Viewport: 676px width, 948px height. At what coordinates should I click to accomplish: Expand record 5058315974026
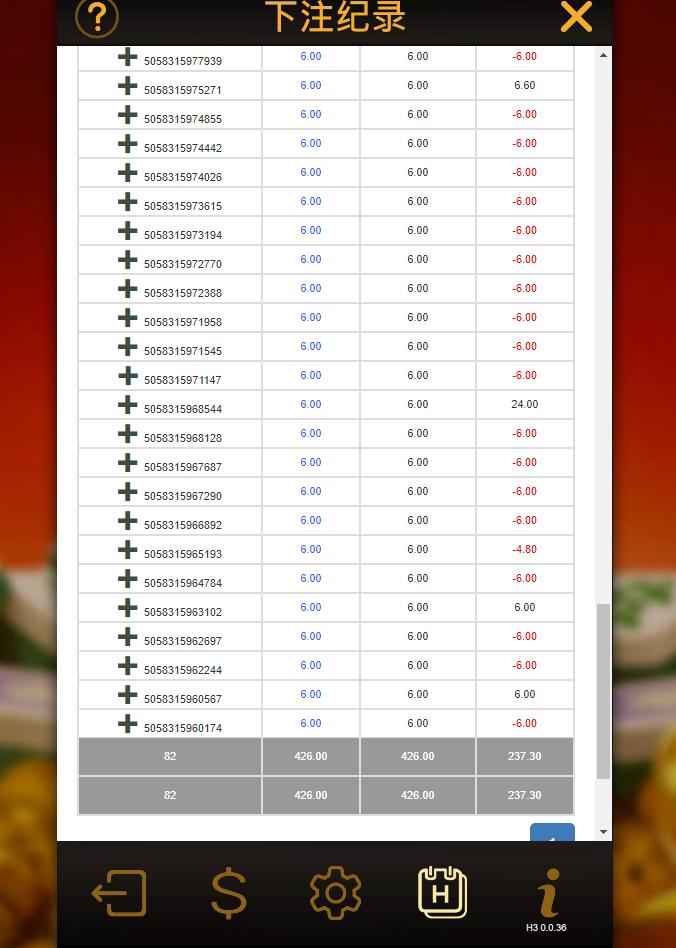(128, 173)
